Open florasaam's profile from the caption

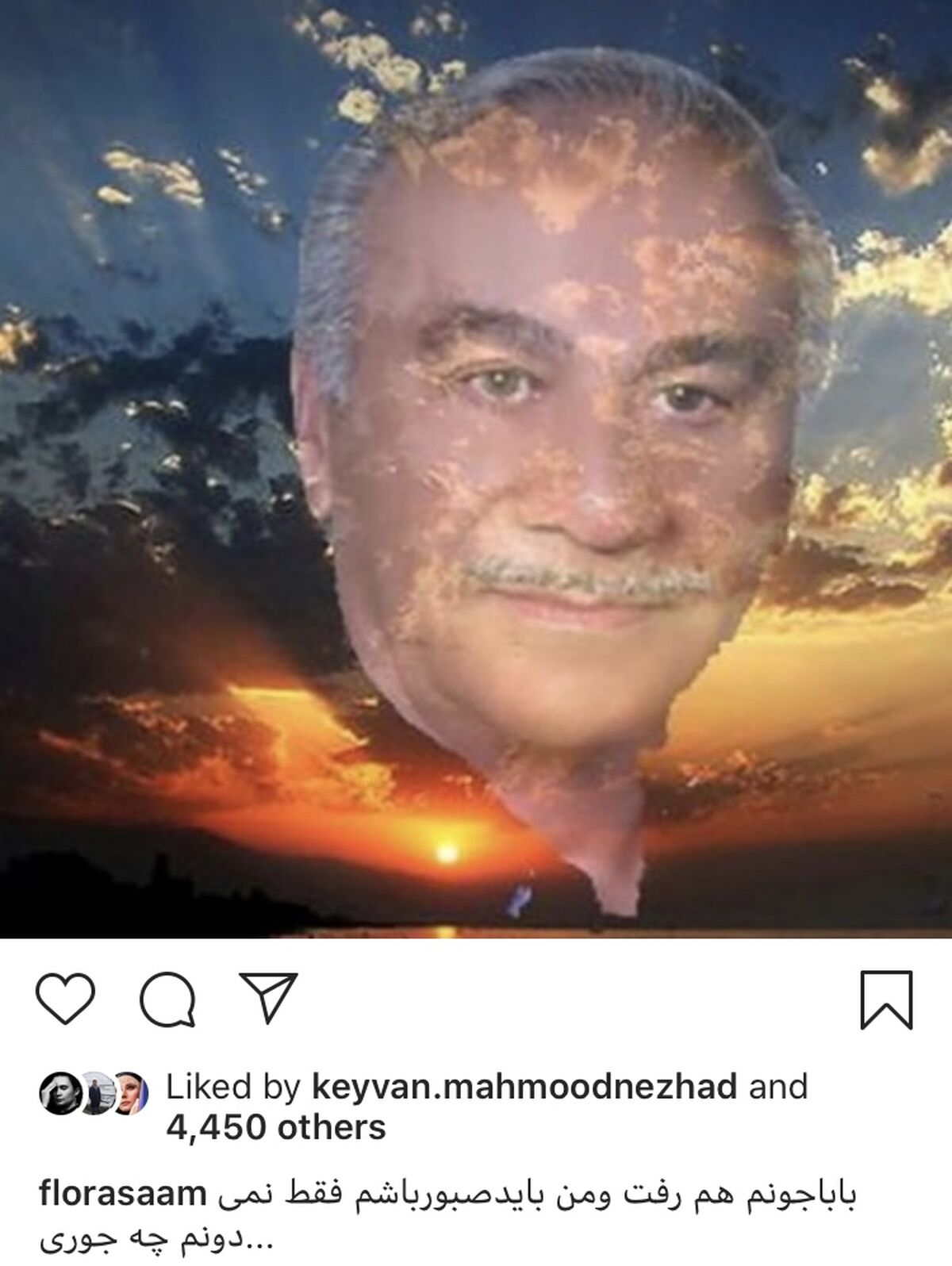(123, 1195)
